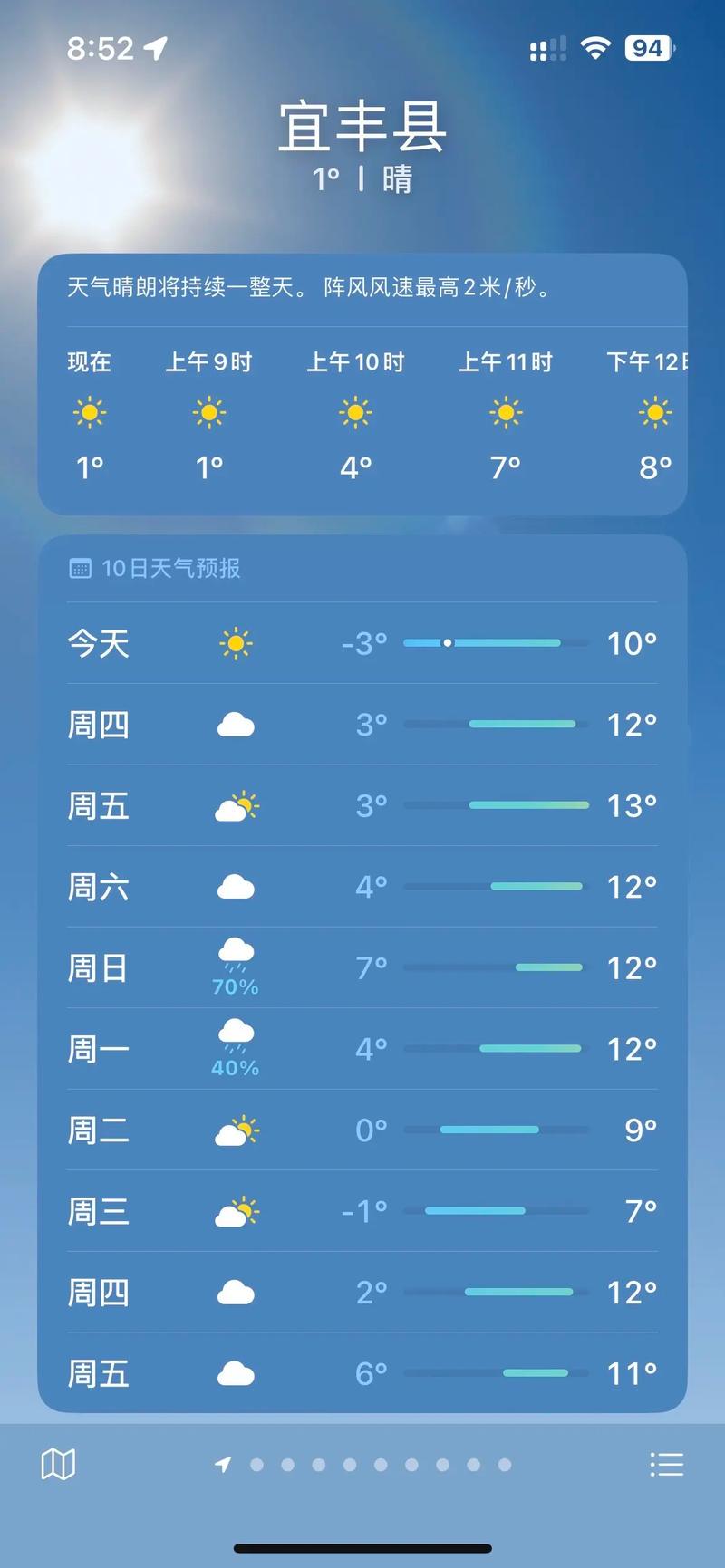
Task: Tap the location arrow in the status bar
Action: (x=156, y=47)
